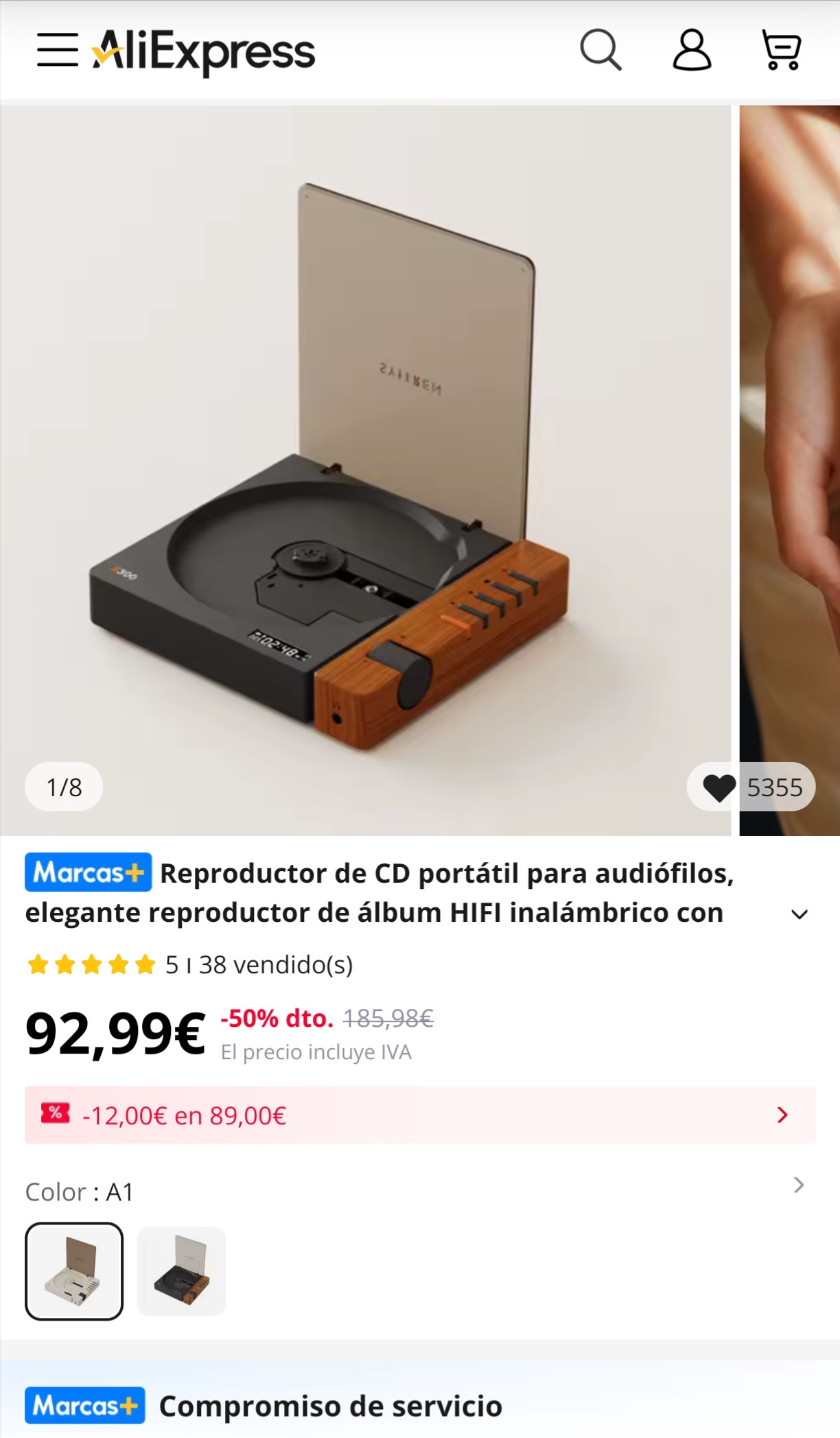Viewport: 840px width, 1438px height.
Task: Select the black and wood color variant
Action: click(181, 1271)
